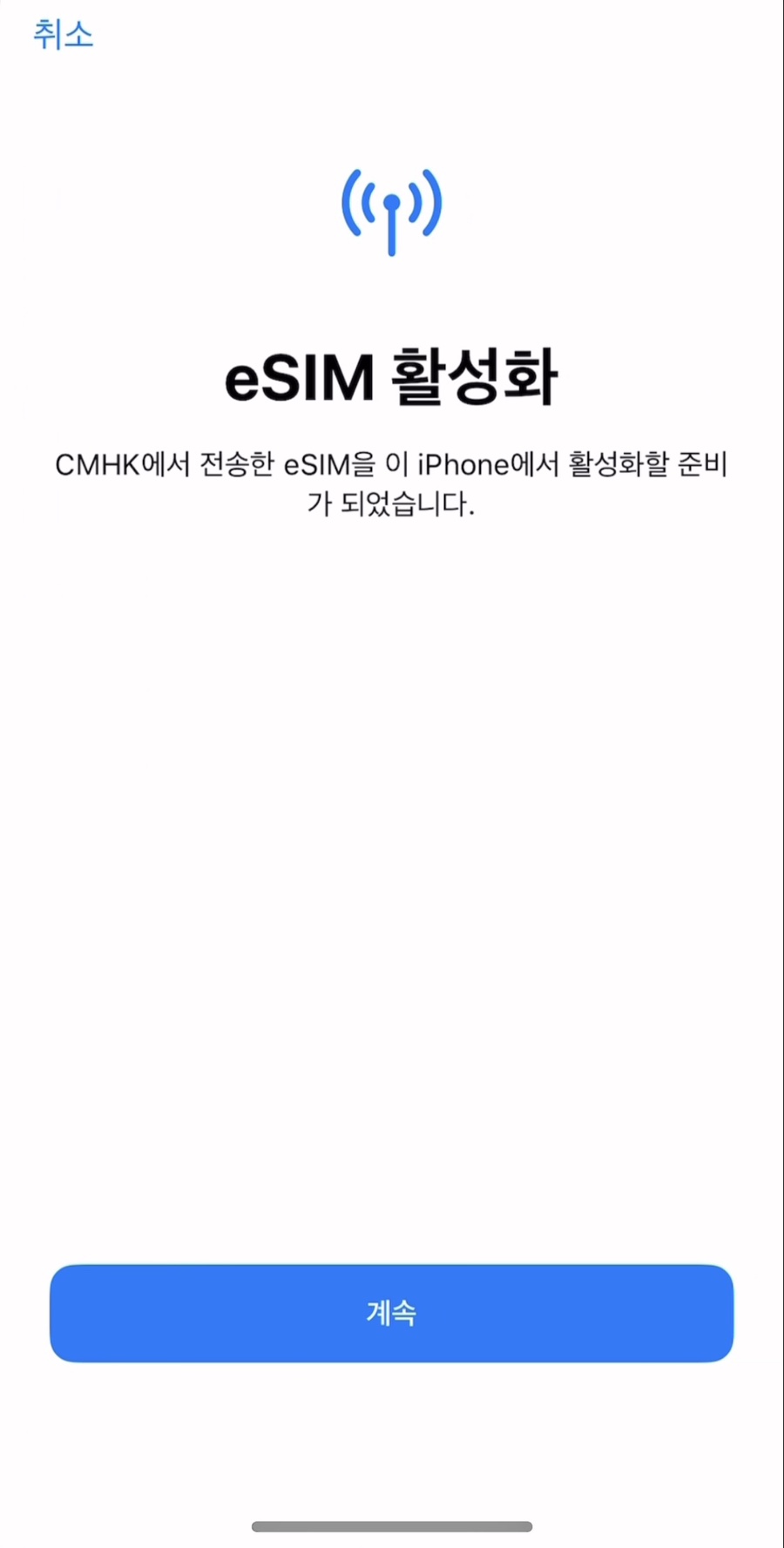The width and height of the screenshot is (784, 1548).
Task: Tap 계속 to continue eSIM activation
Action: [x=391, y=1313]
